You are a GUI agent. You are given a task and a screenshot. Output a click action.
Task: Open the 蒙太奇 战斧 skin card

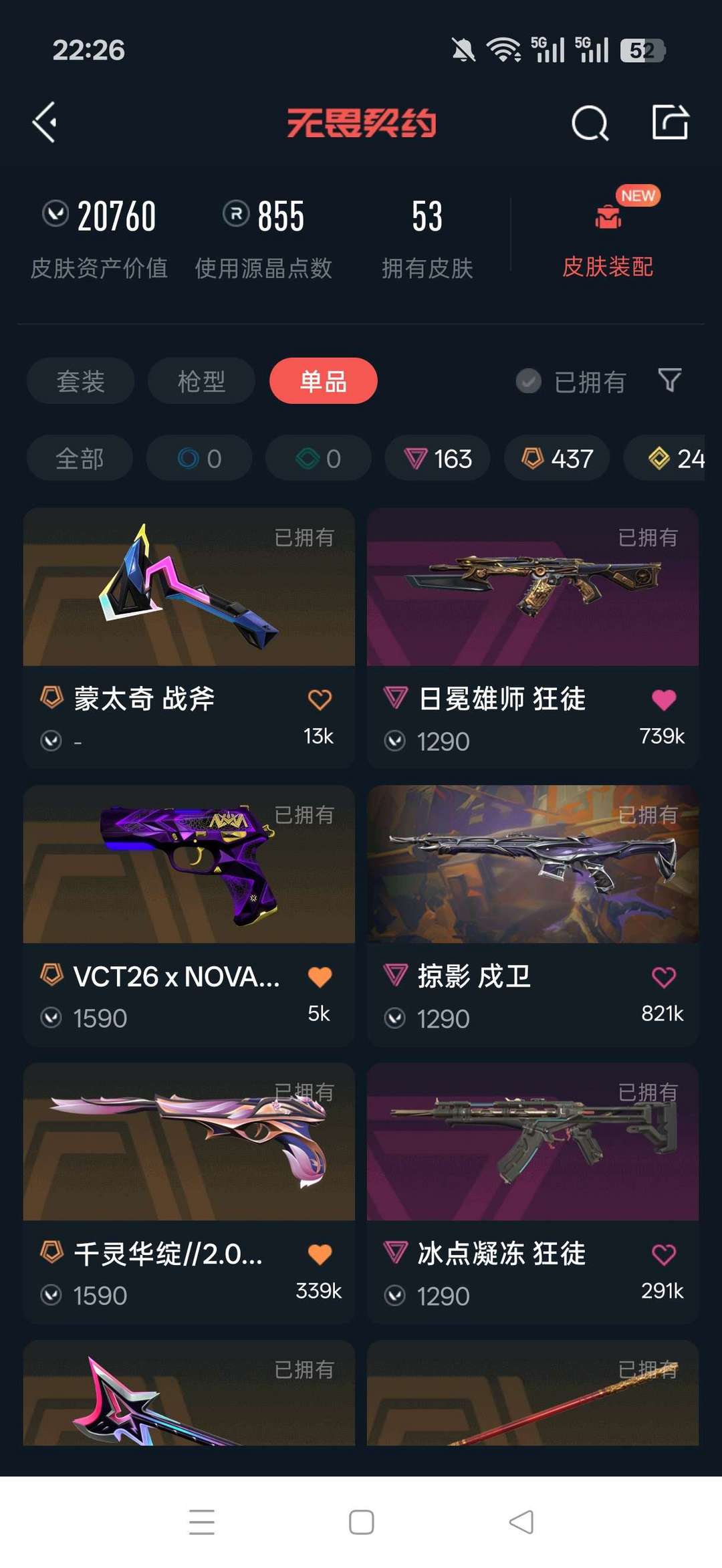coord(189,638)
